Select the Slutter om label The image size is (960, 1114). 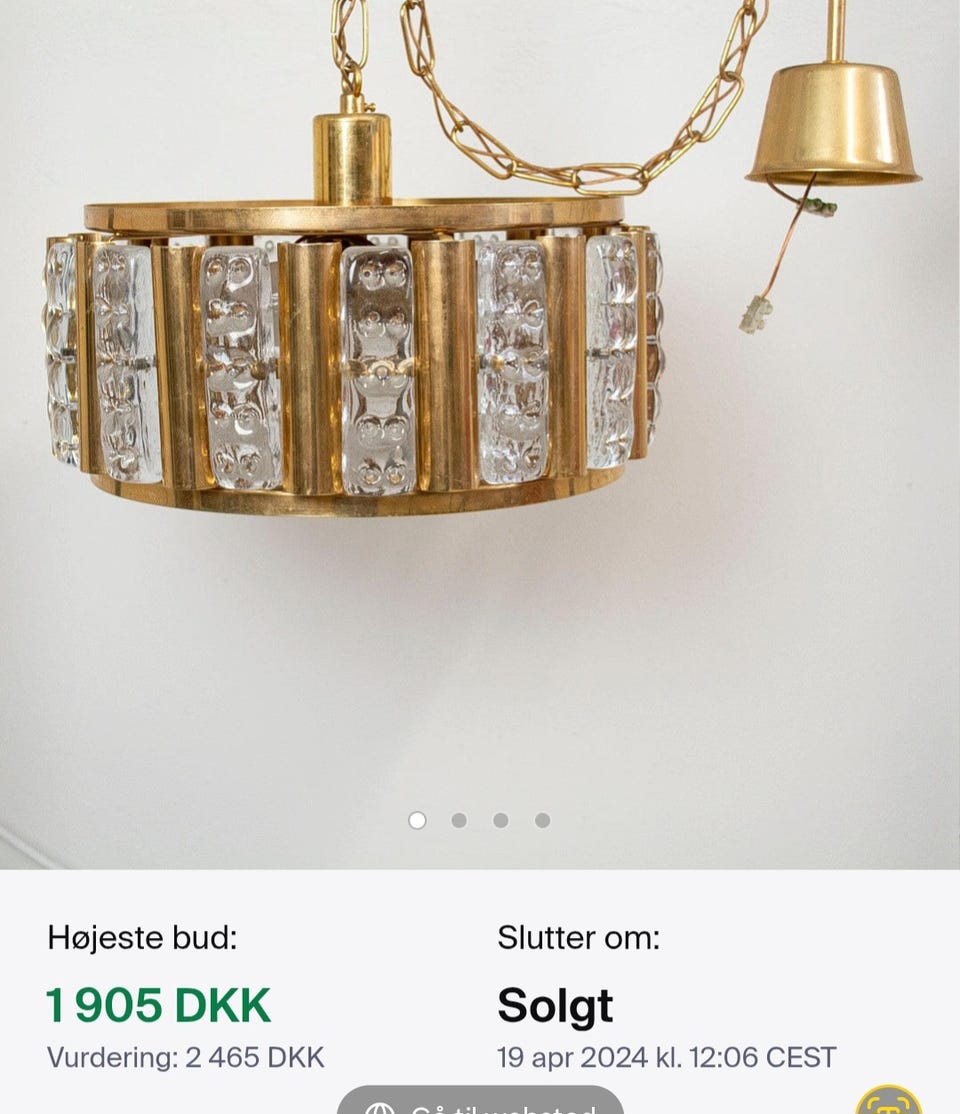[580, 938]
